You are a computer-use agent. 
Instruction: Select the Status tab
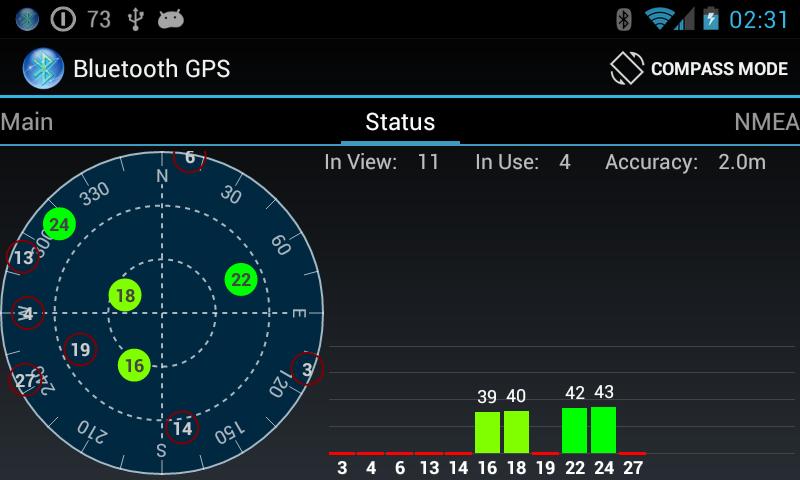[400, 122]
